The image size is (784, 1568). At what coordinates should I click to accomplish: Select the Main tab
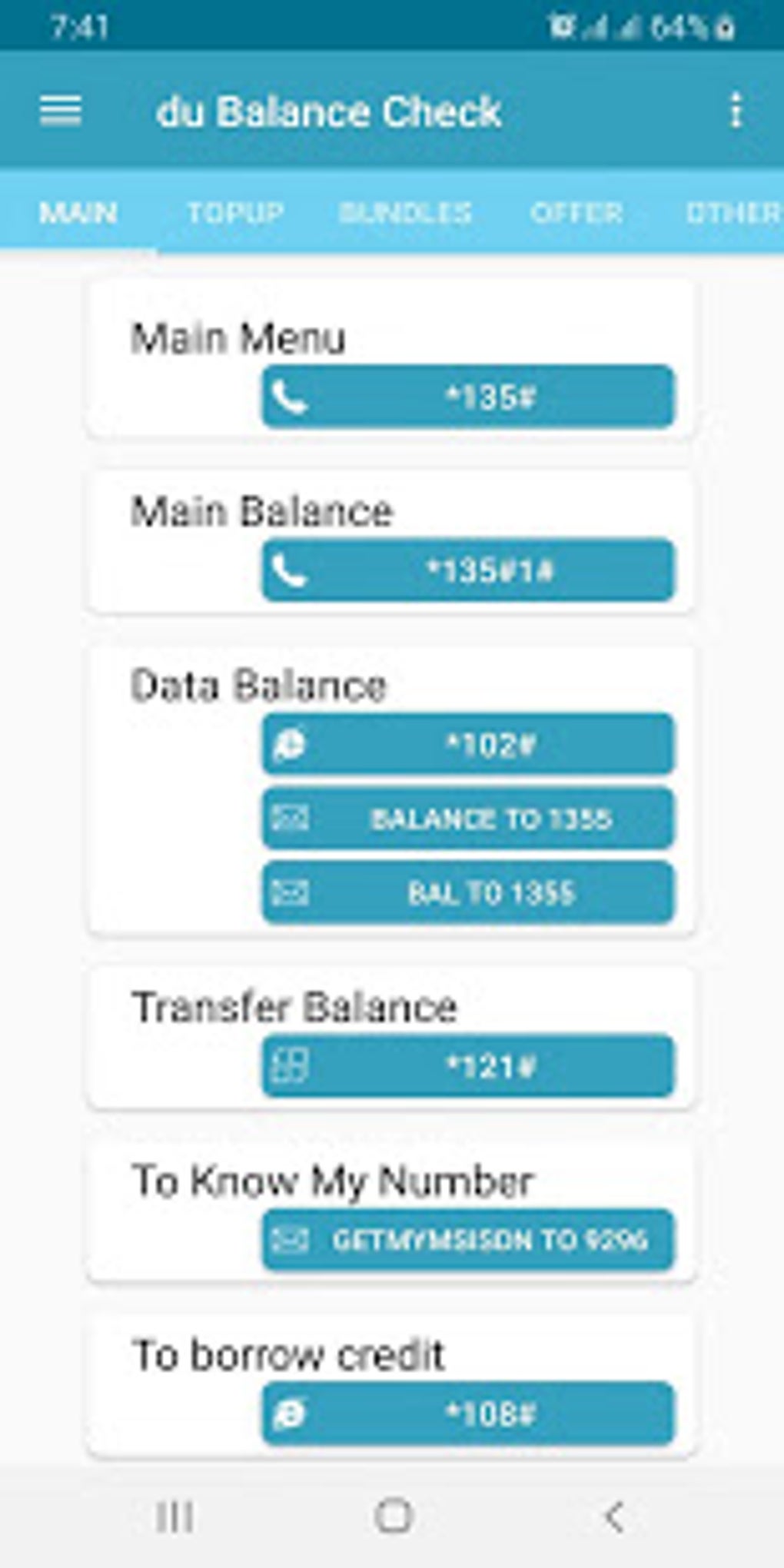pyautogui.click(x=78, y=212)
